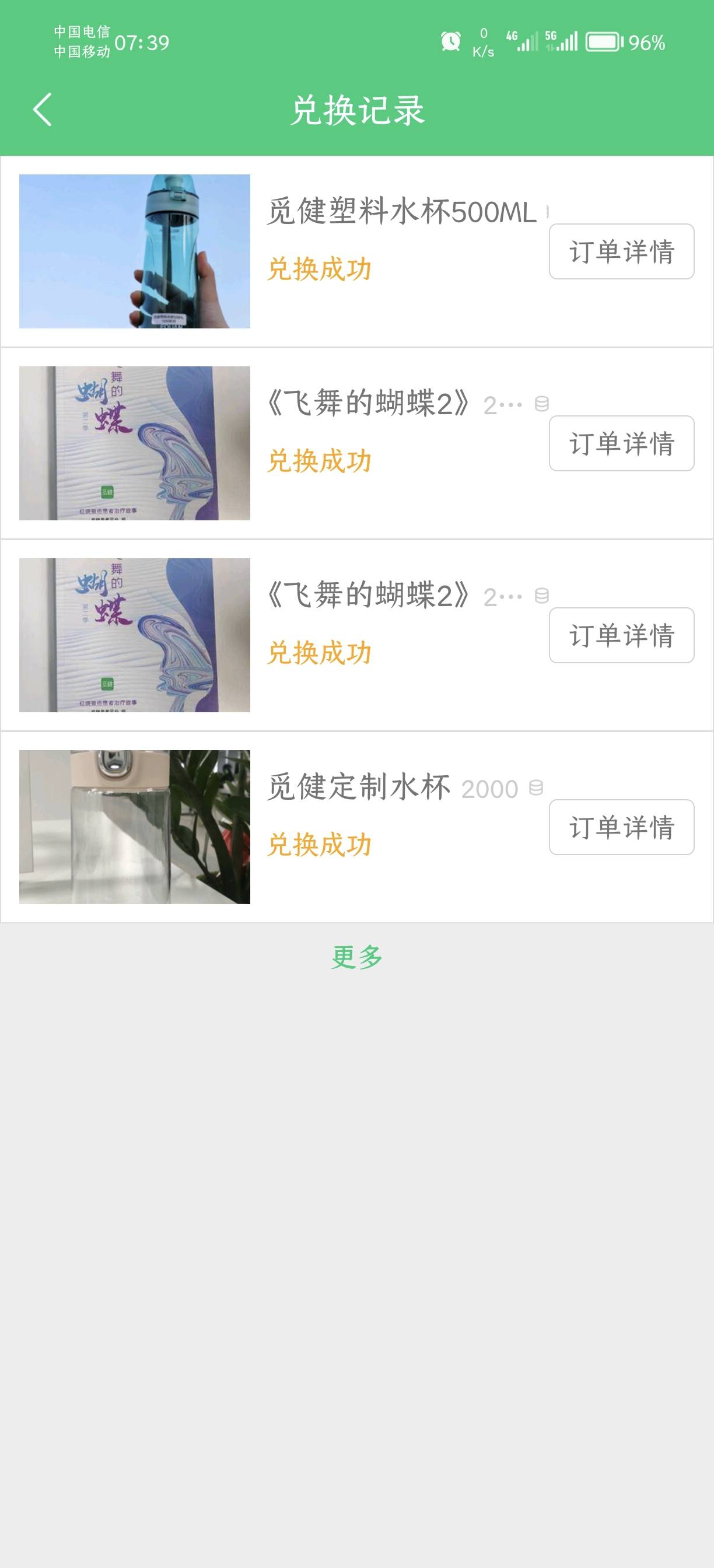Viewport: 714px width, 1568px height.
Task: Open the blue water bottle thumbnail
Action: pyautogui.click(x=135, y=251)
